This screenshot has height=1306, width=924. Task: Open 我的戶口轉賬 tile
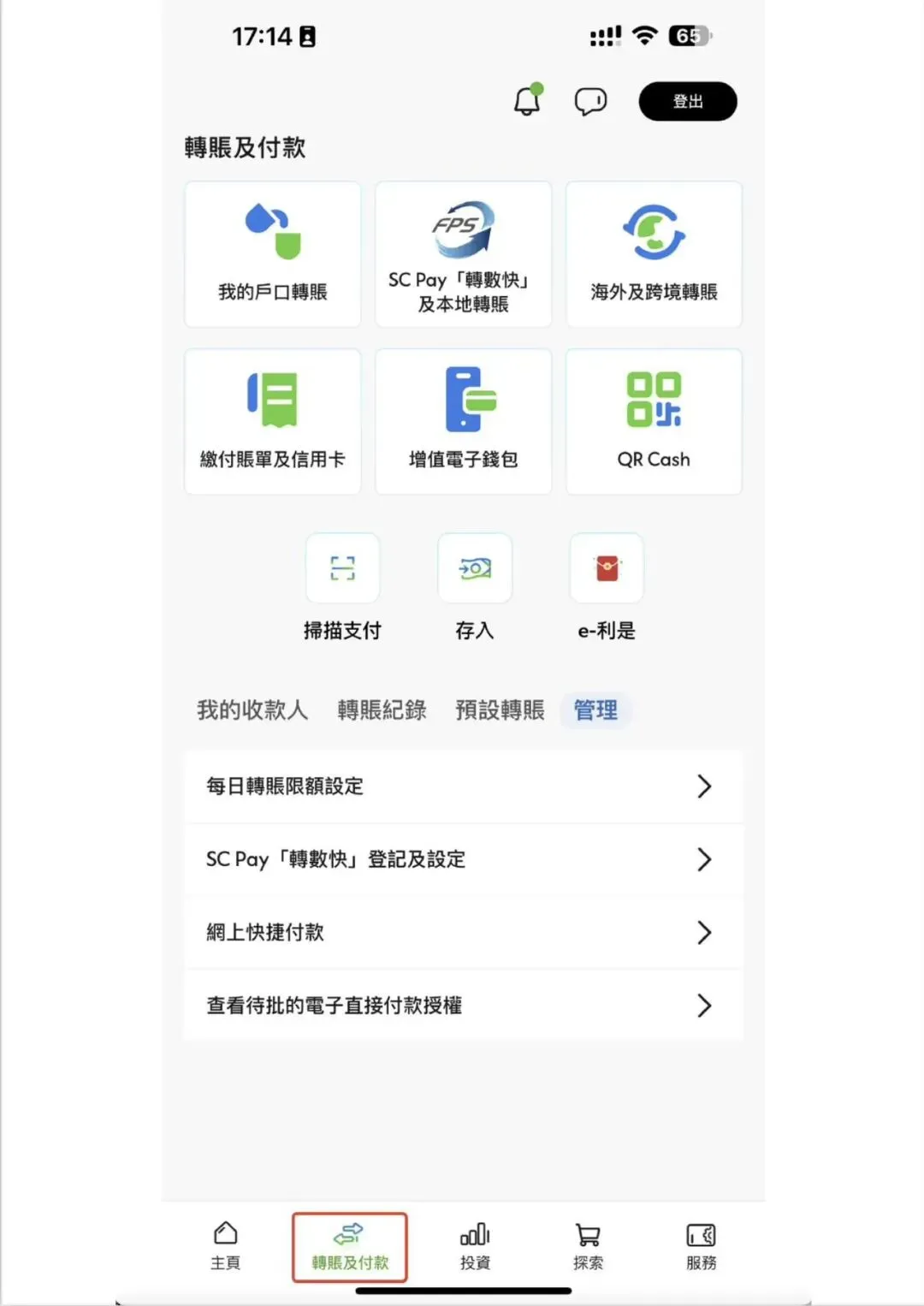pos(273,254)
